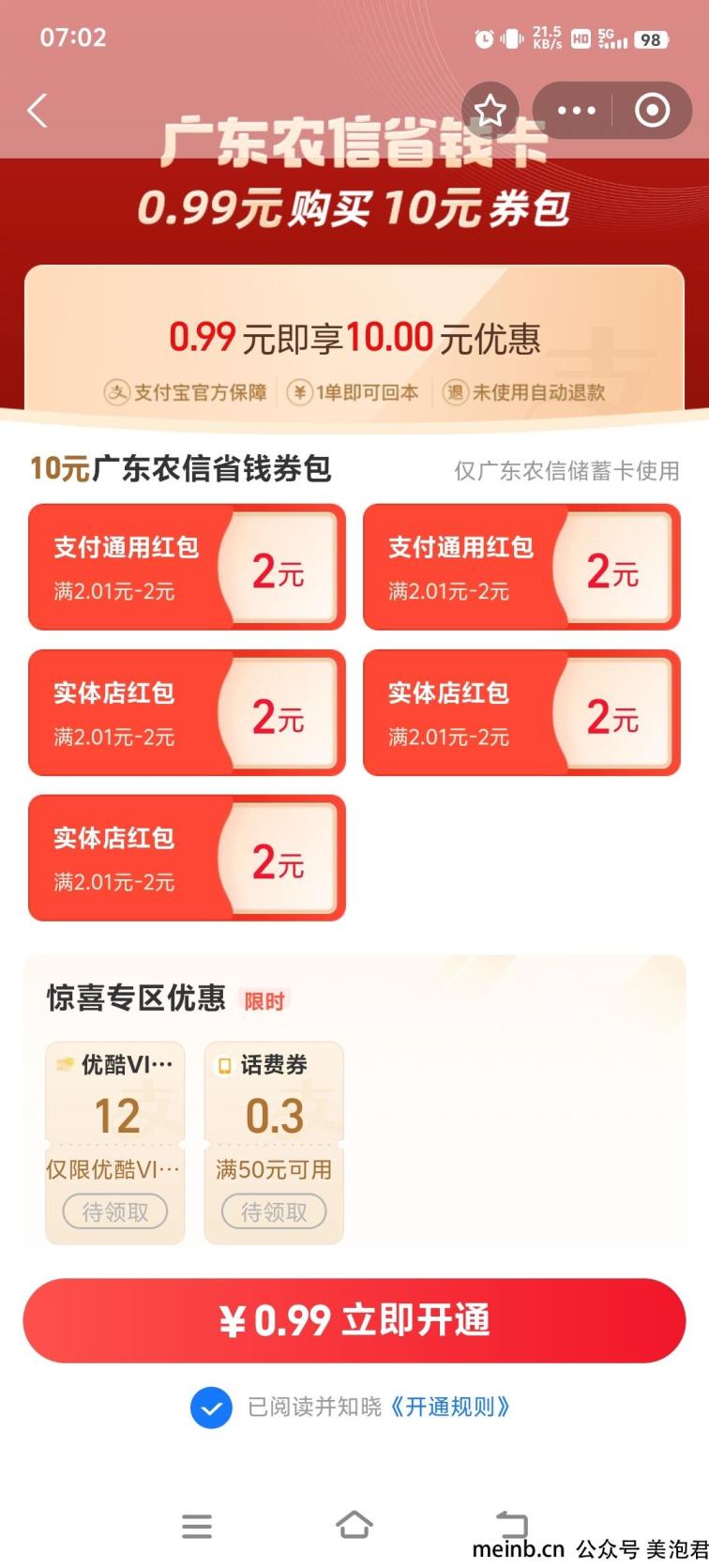Go back to the previous page
The image size is (709, 1568).
click(38, 111)
